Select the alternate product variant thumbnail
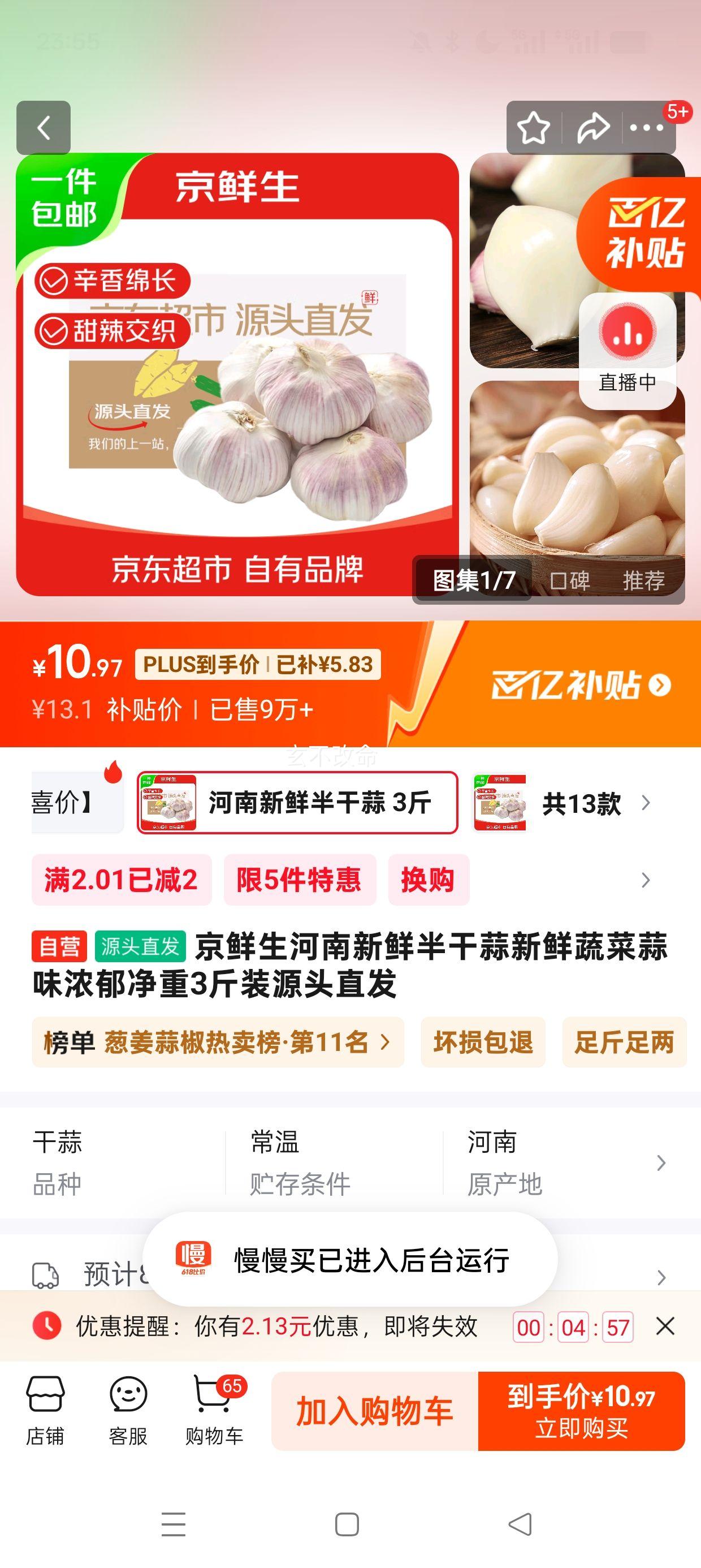The image size is (701, 1568). pyautogui.click(x=500, y=803)
